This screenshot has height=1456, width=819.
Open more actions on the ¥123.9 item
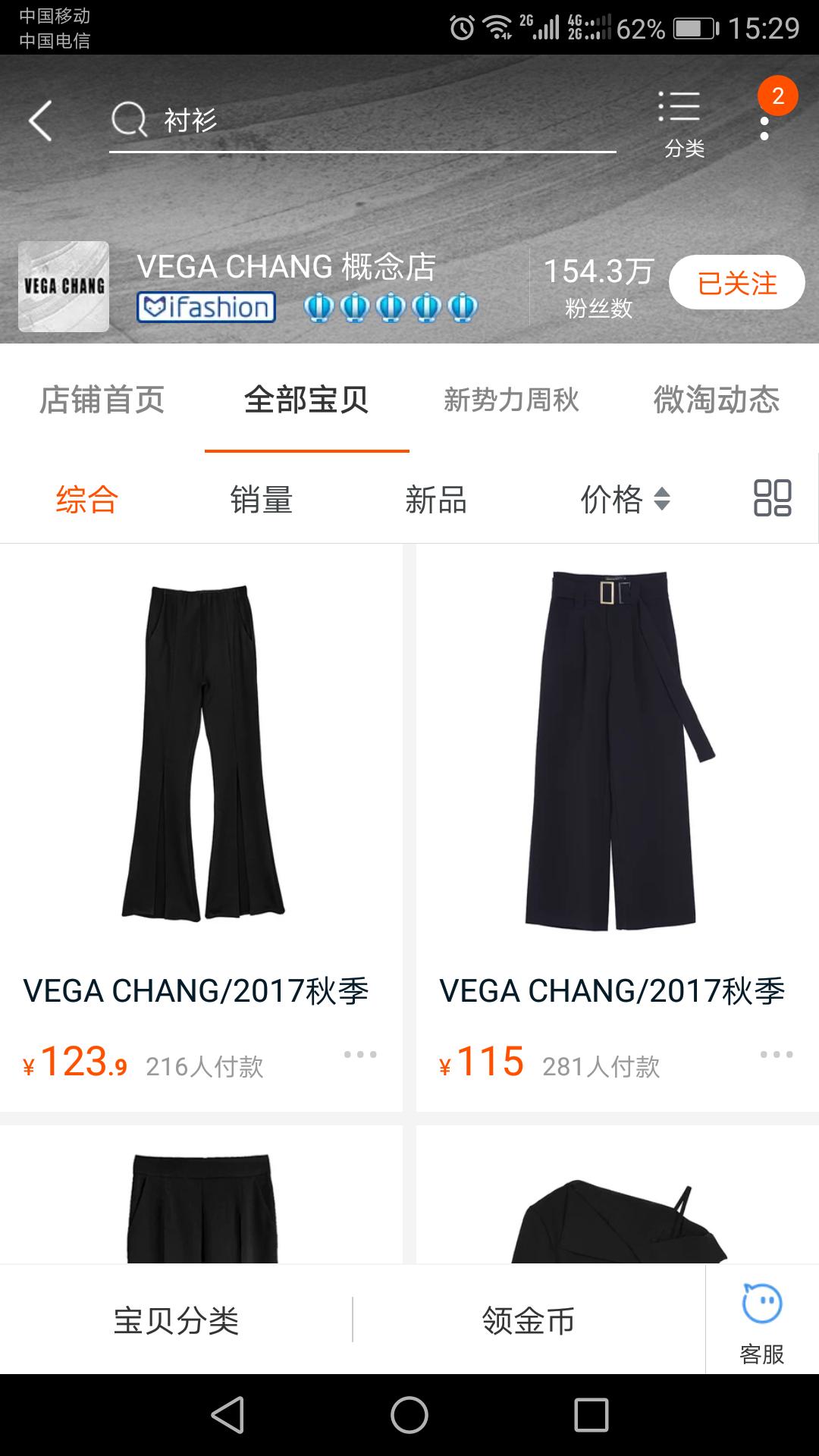click(359, 1053)
